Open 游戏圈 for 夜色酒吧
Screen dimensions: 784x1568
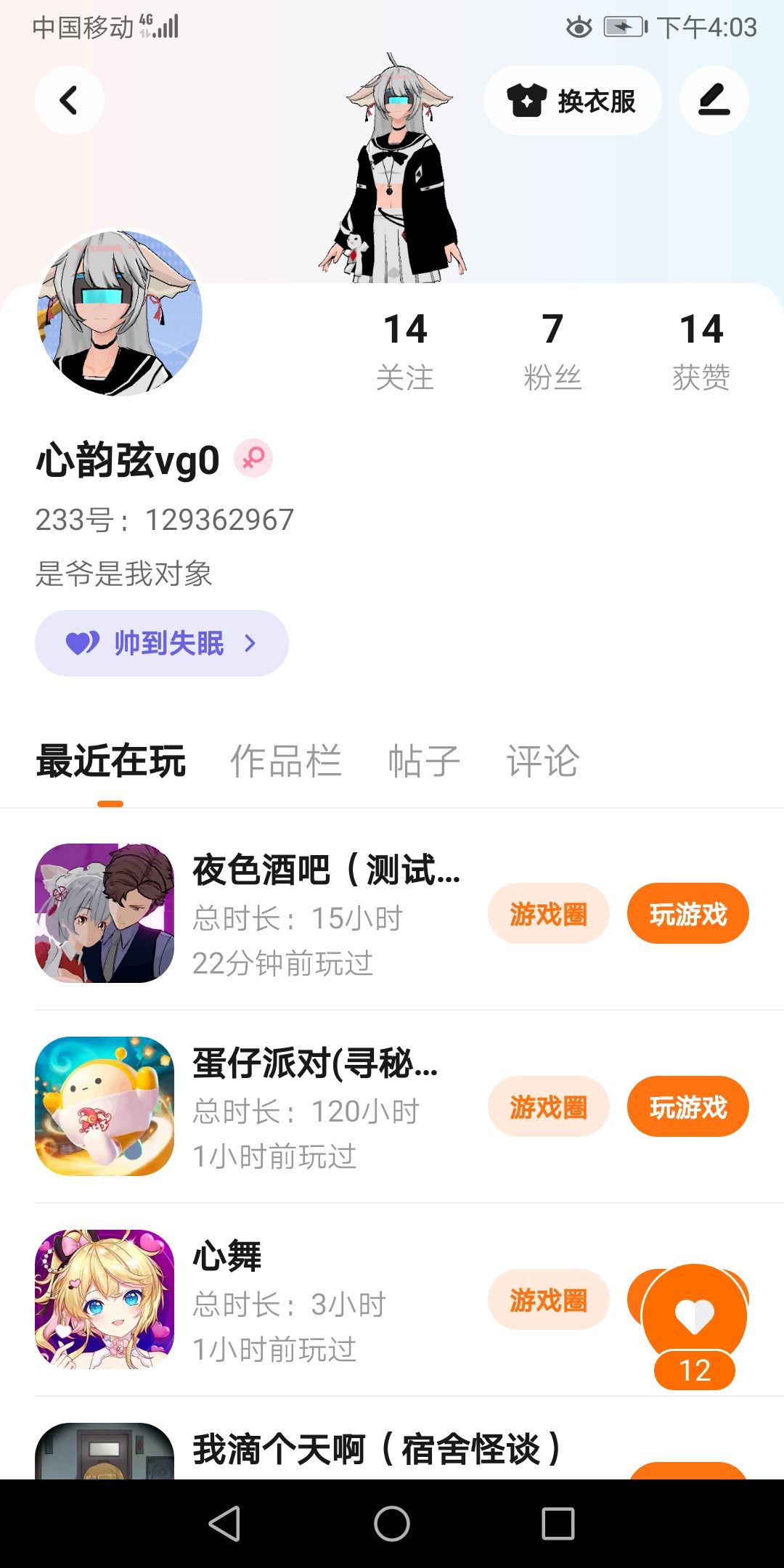coord(548,914)
